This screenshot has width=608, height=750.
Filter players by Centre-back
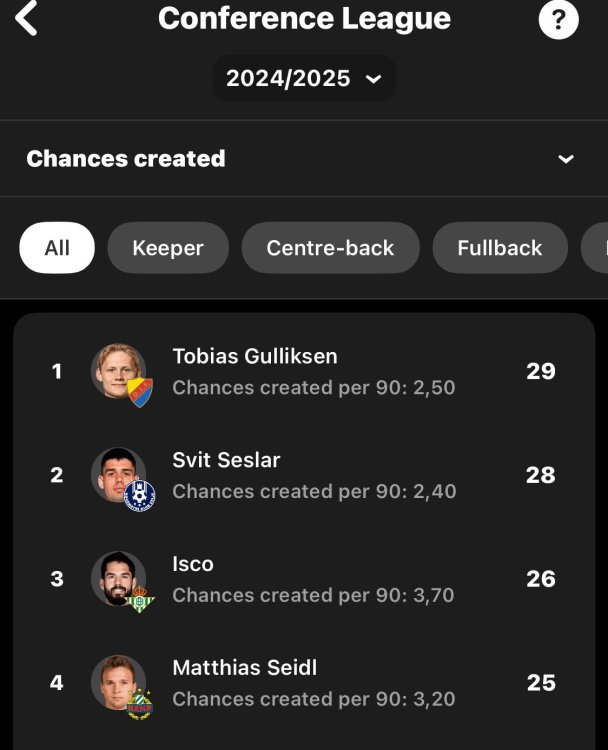click(x=330, y=248)
